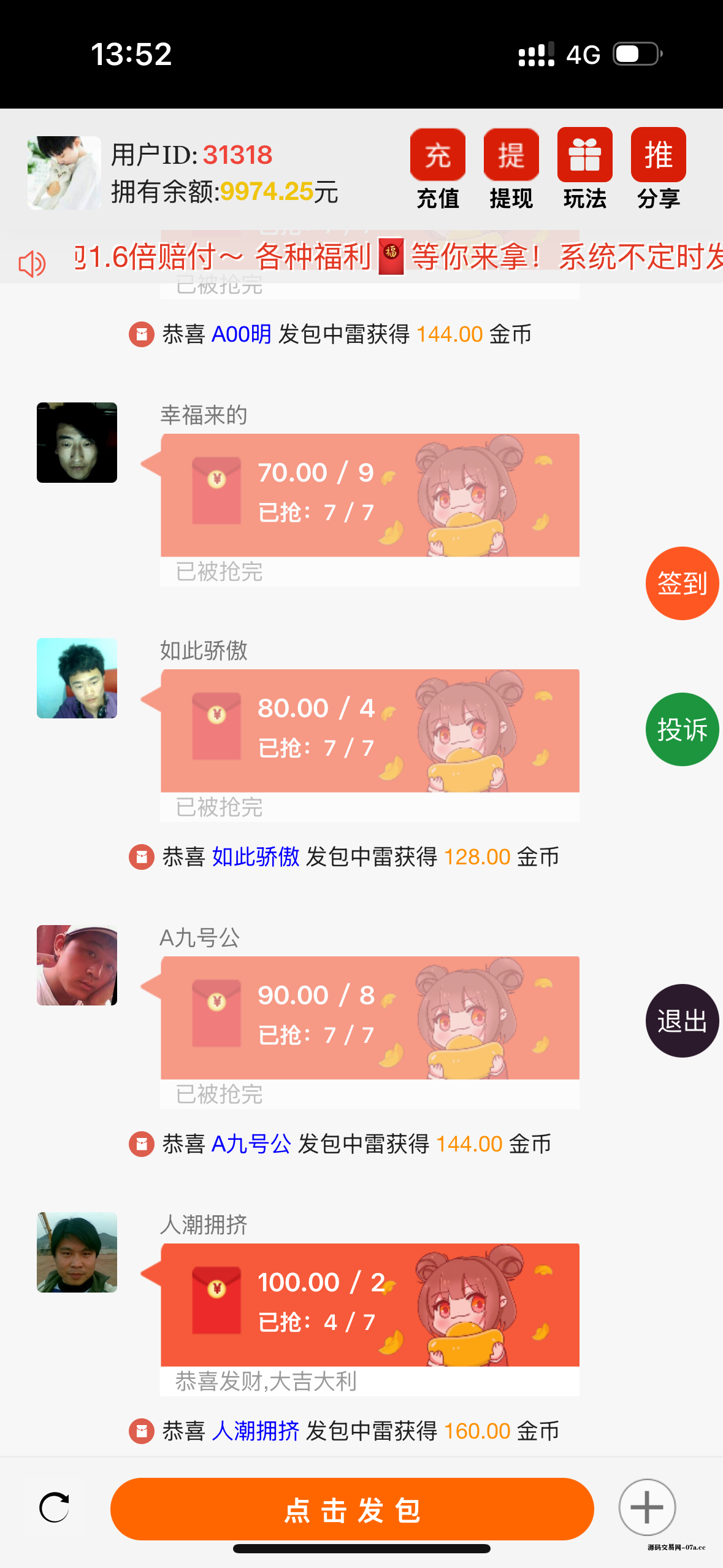Toggle the 投诉 complaint button
723x1568 pixels.
point(681,729)
